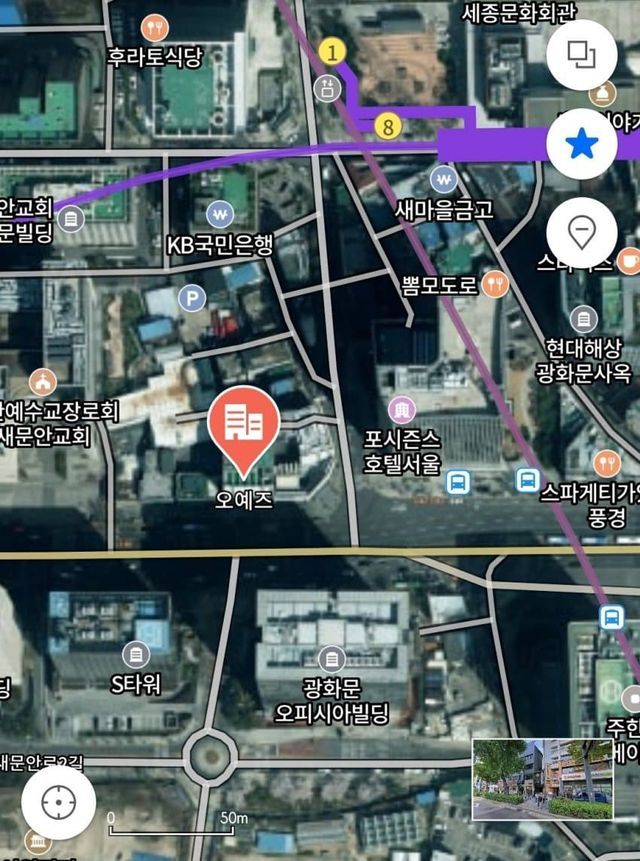Open the S타워 building marker

click(136, 656)
